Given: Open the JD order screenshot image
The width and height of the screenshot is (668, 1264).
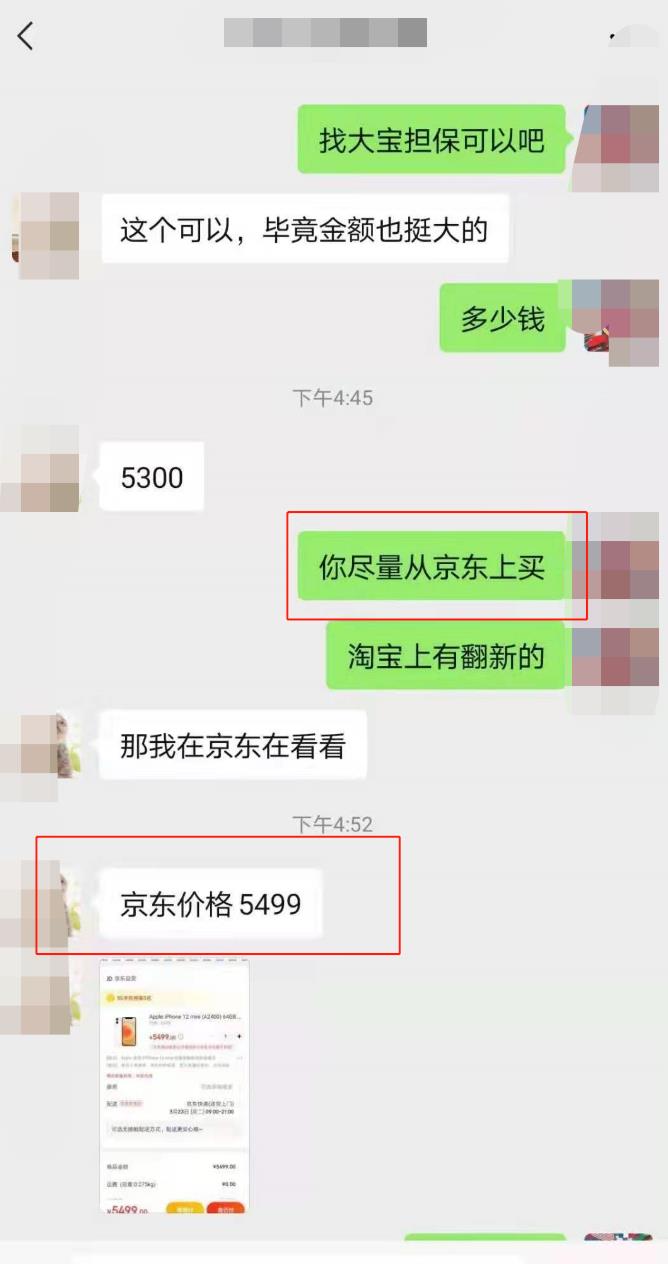Looking at the screenshot, I should (175, 1086).
